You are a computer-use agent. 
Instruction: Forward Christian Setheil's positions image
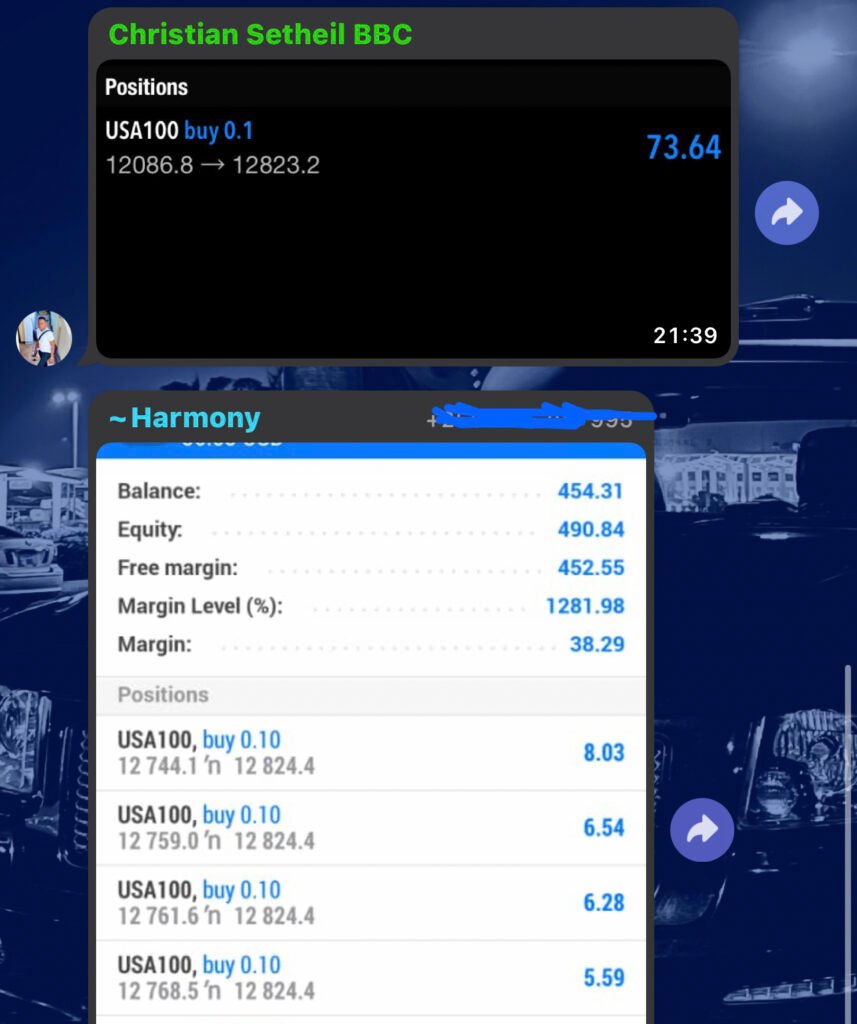(786, 212)
